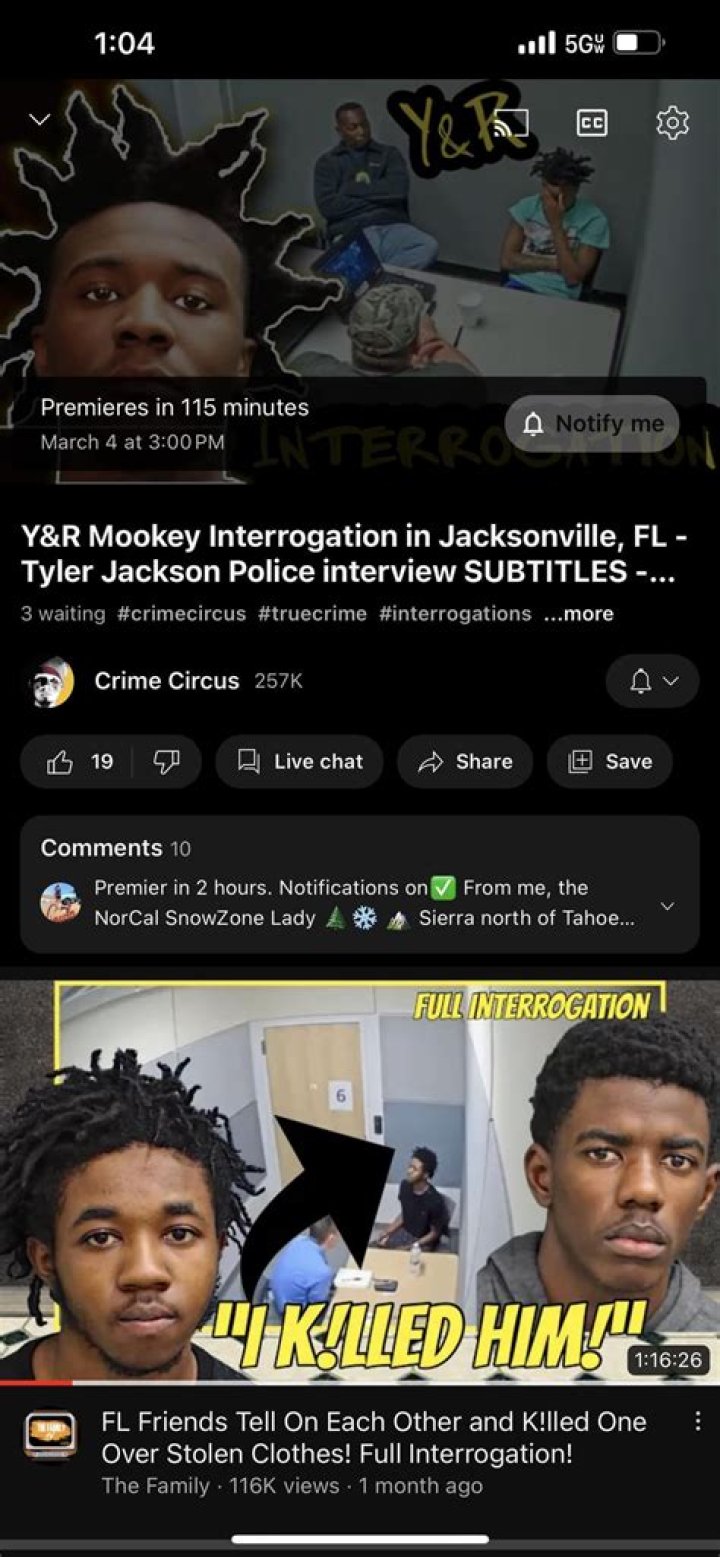The width and height of the screenshot is (720, 1557).
Task: Cast the video to another device
Action: 511,124
